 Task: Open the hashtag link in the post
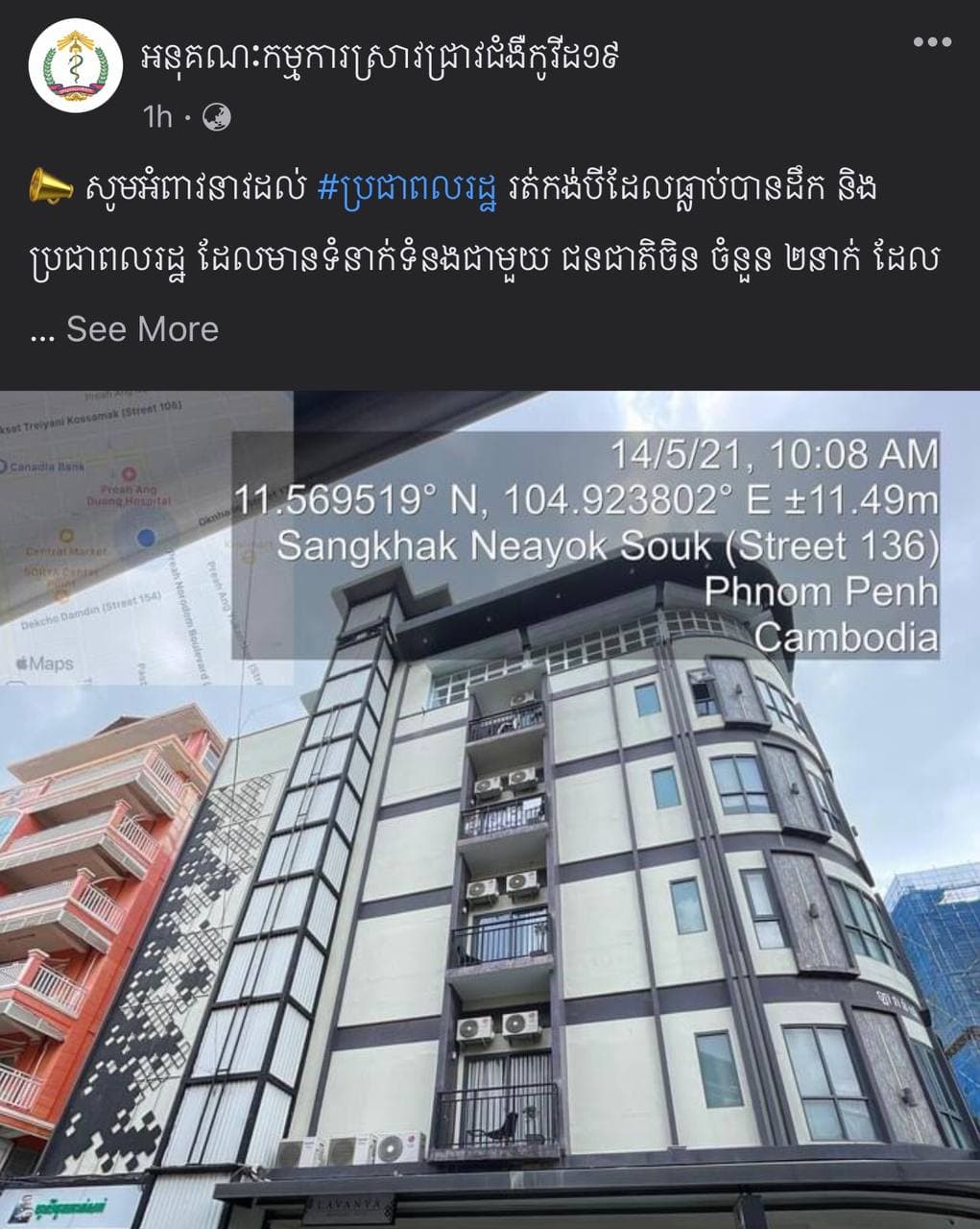[407, 188]
